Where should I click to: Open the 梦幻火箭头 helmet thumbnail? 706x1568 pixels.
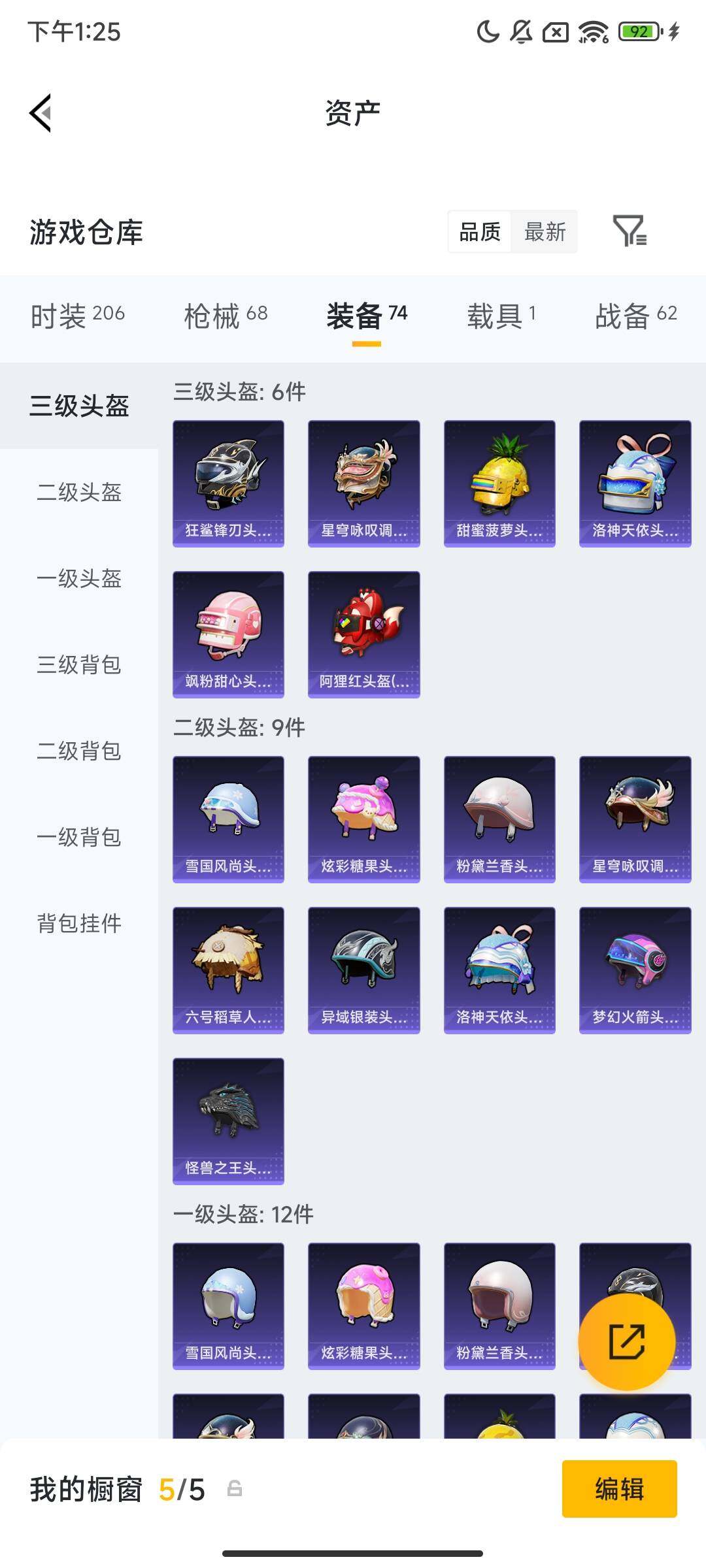pyautogui.click(x=633, y=969)
